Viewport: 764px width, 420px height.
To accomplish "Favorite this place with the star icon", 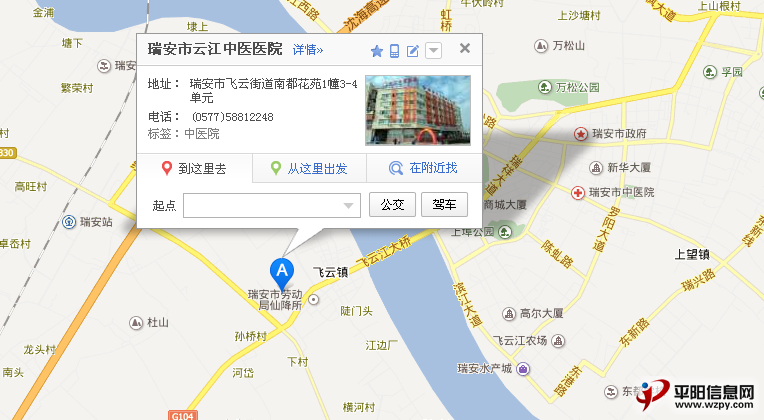I will (x=377, y=51).
